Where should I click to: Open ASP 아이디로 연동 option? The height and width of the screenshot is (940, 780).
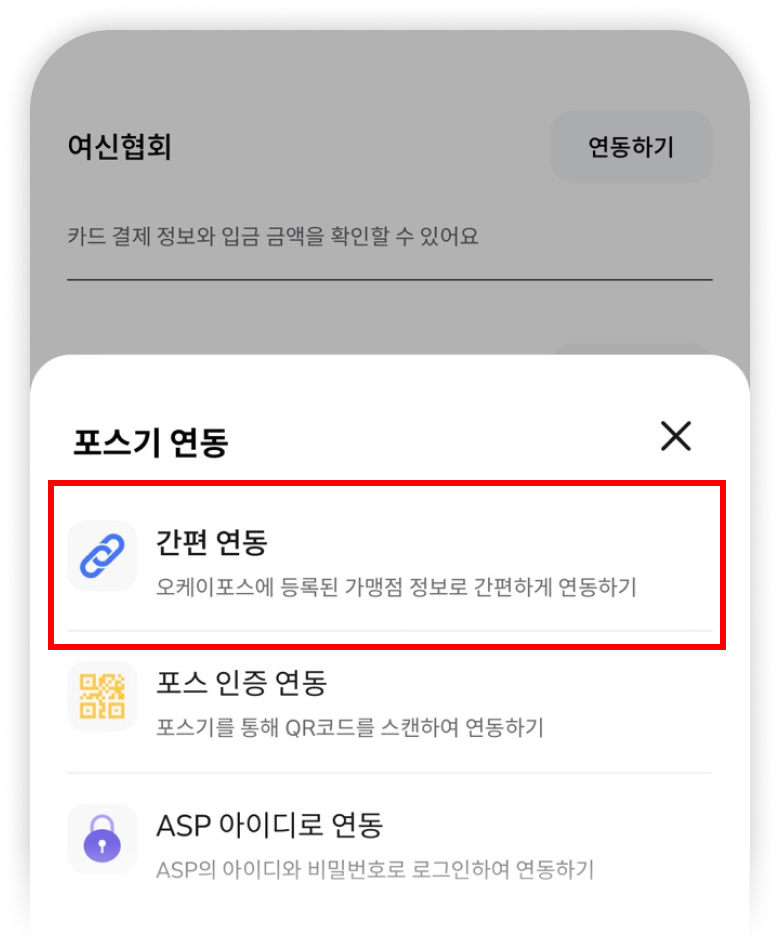tap(388, 846)
